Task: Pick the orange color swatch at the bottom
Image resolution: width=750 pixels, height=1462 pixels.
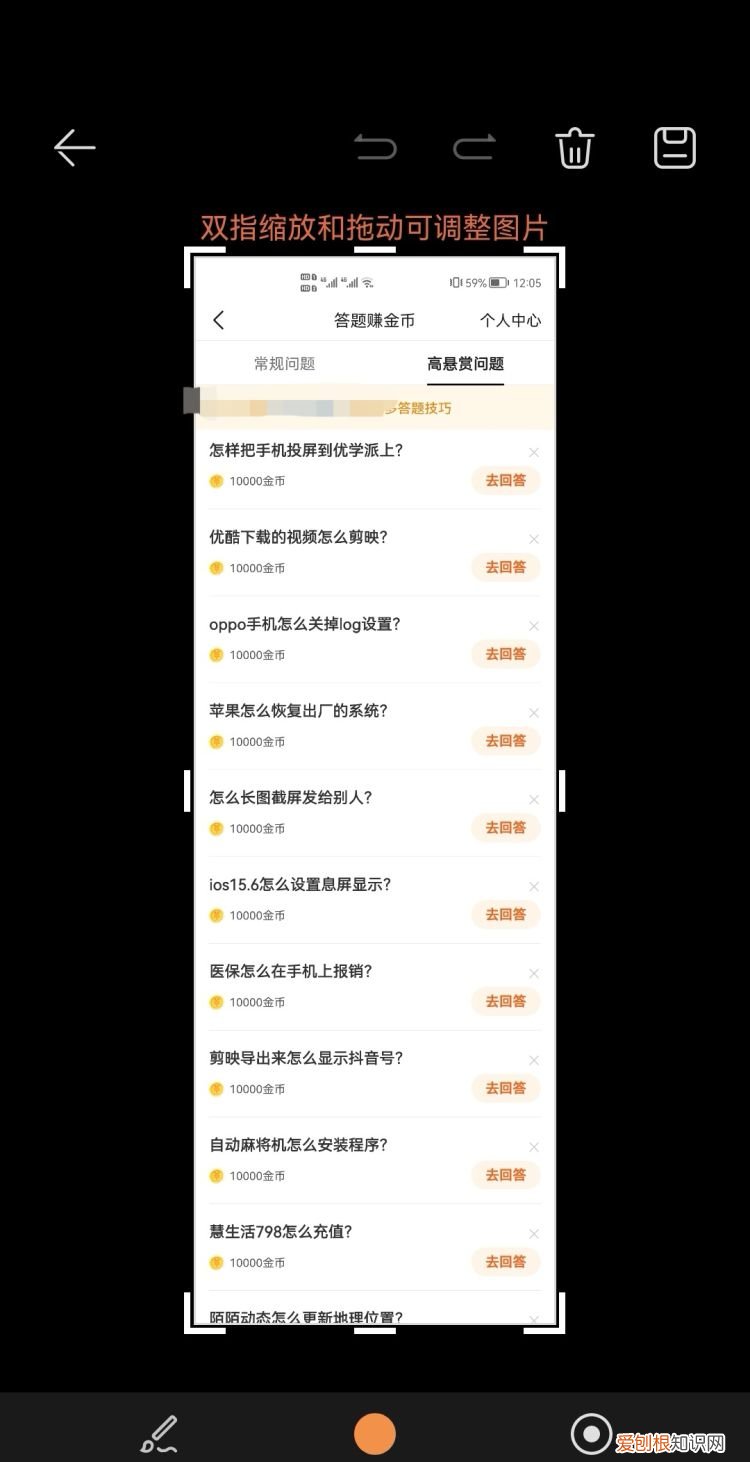Action: coord(375,1432)
